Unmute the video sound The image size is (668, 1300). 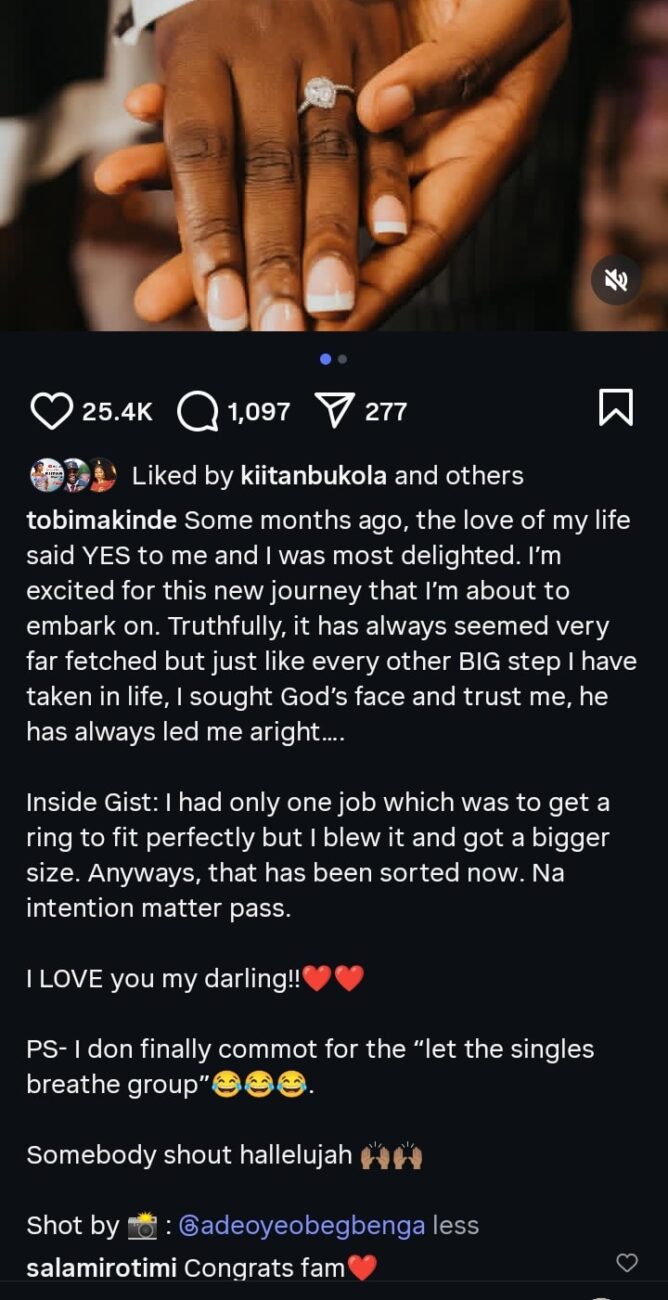[615, 281]
